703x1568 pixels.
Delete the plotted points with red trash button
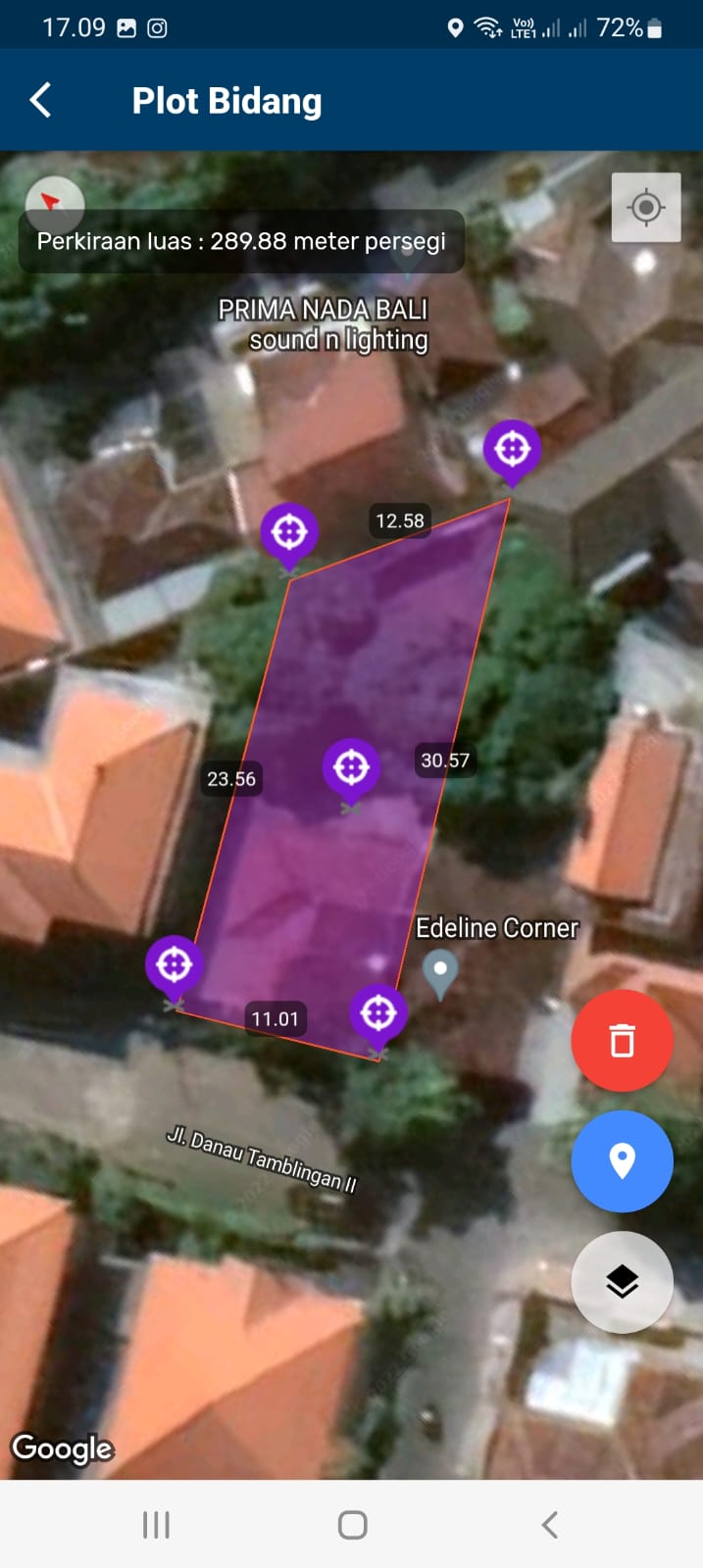point(622,1040)
